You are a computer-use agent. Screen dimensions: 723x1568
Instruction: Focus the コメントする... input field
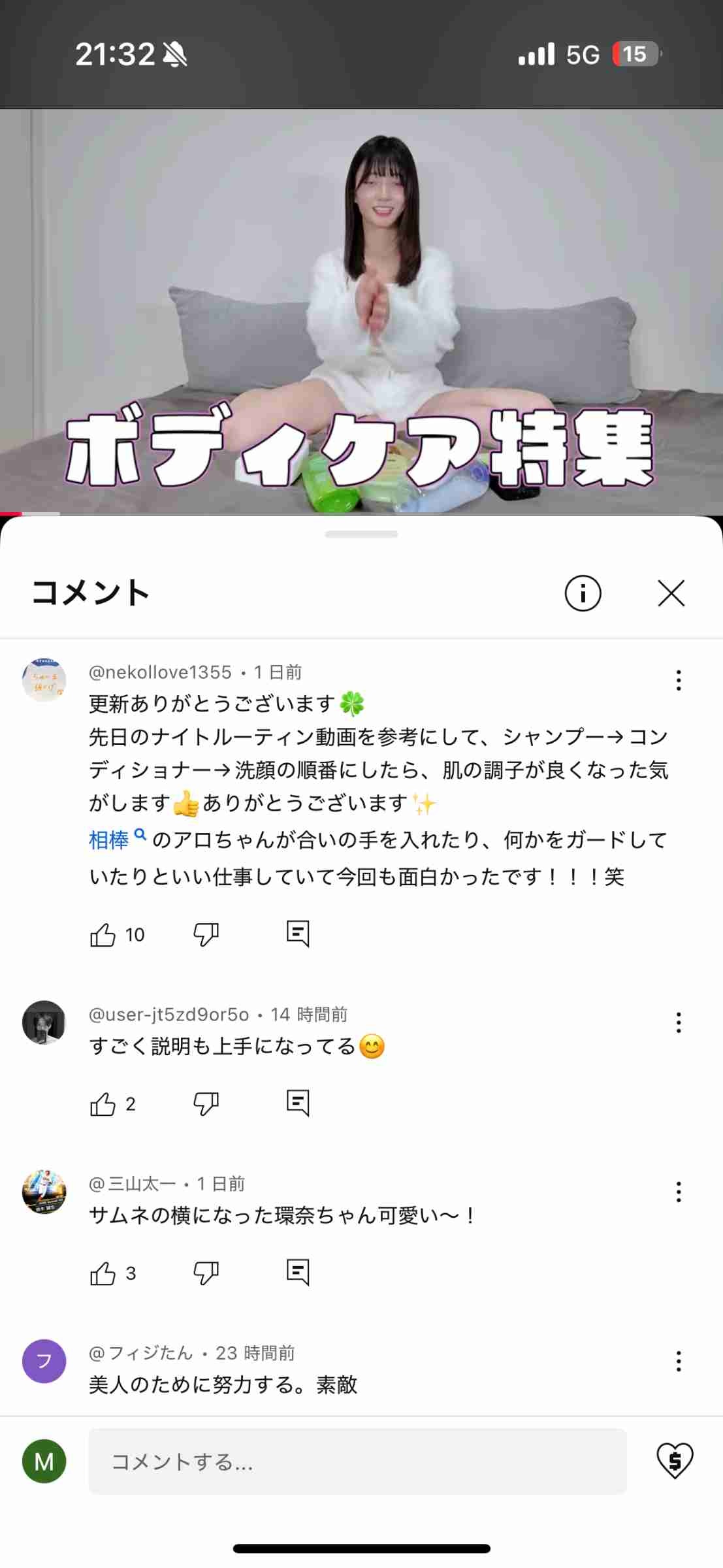tap(357, 1462)
